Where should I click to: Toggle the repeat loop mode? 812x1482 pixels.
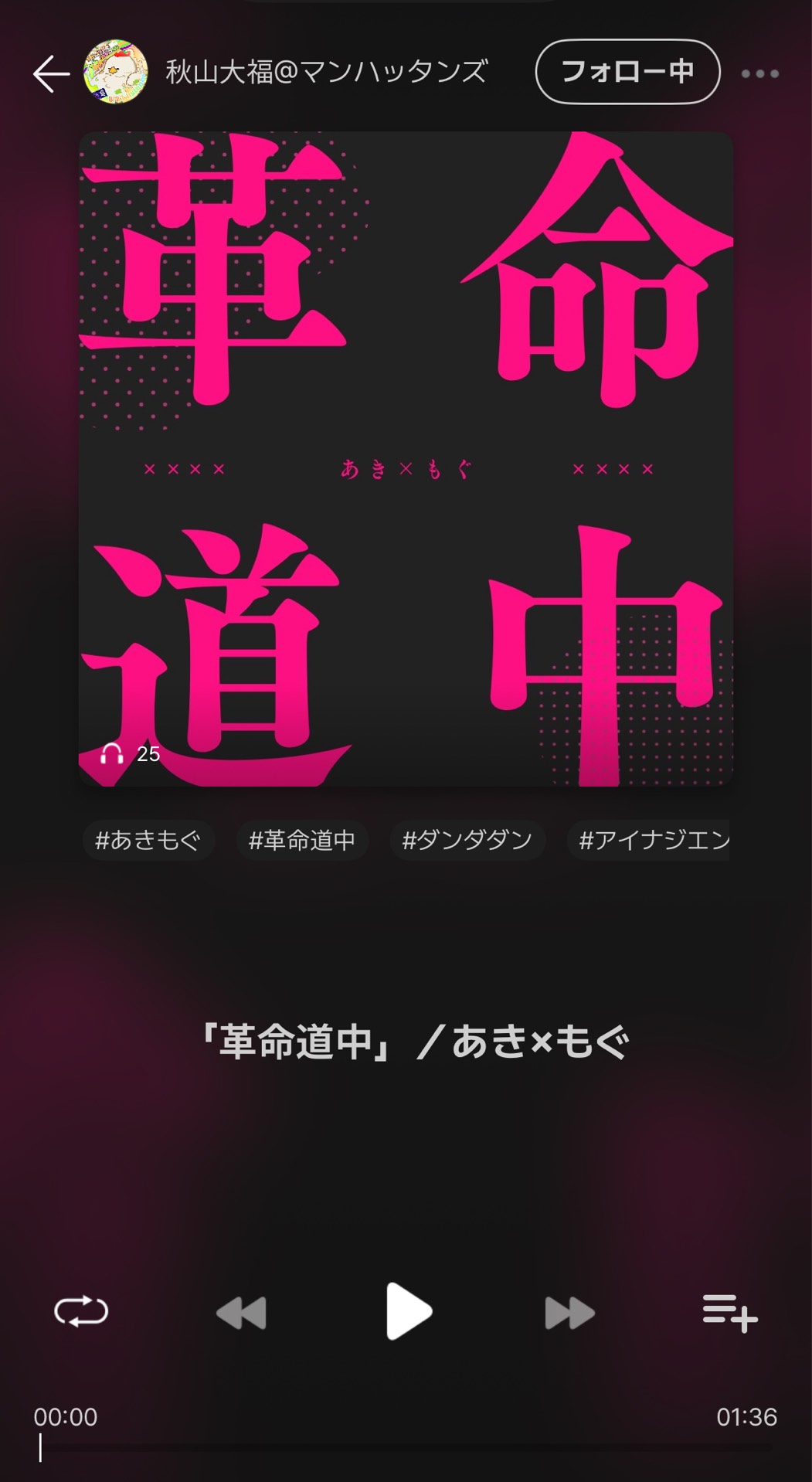click(81, 1311)
